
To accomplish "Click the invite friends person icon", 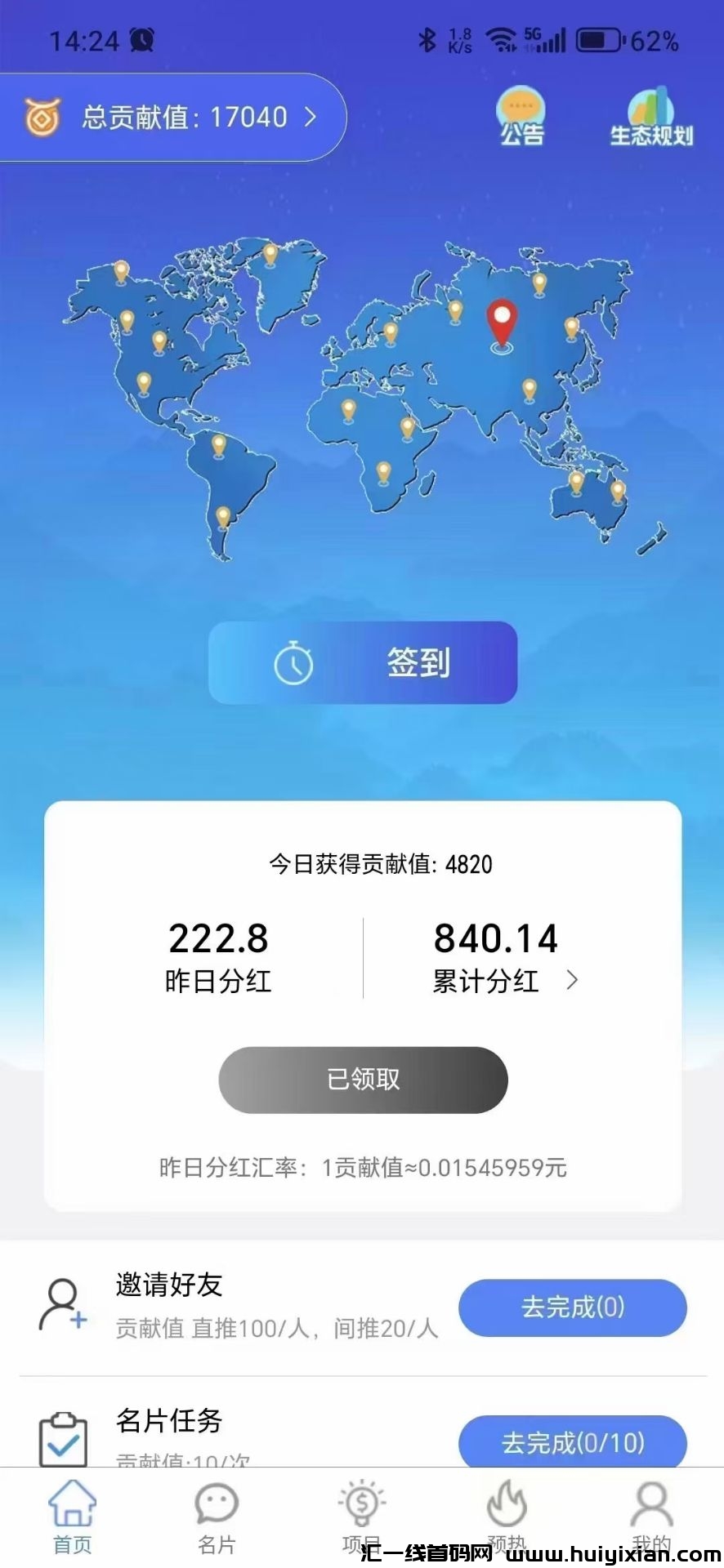I will [x=61, y=1307].
